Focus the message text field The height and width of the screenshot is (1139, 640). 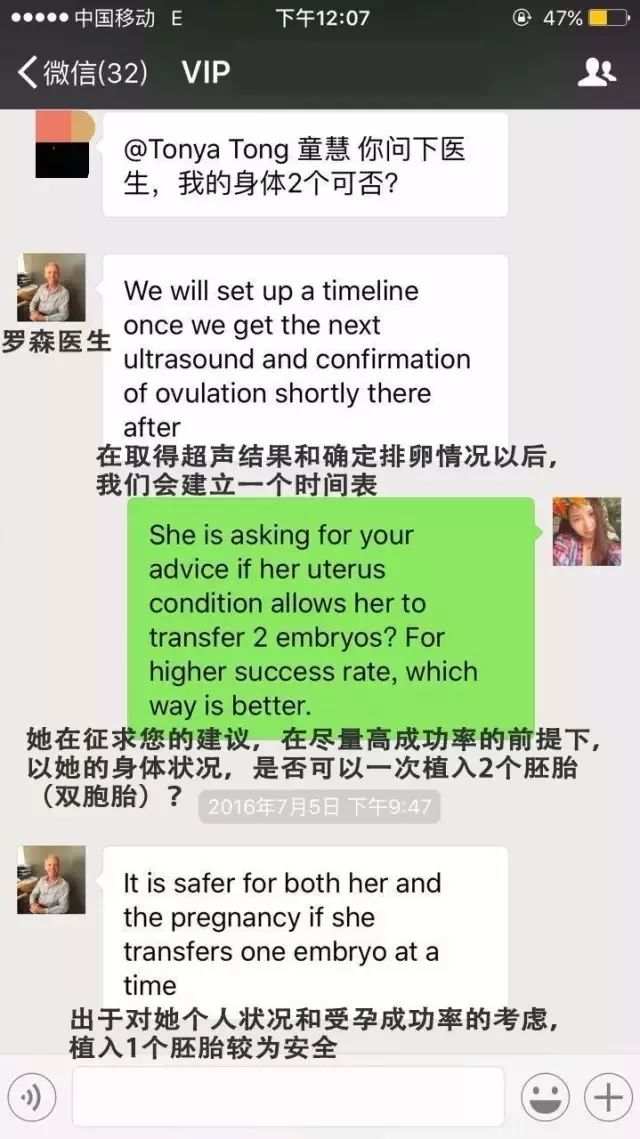coord(288,1097)
